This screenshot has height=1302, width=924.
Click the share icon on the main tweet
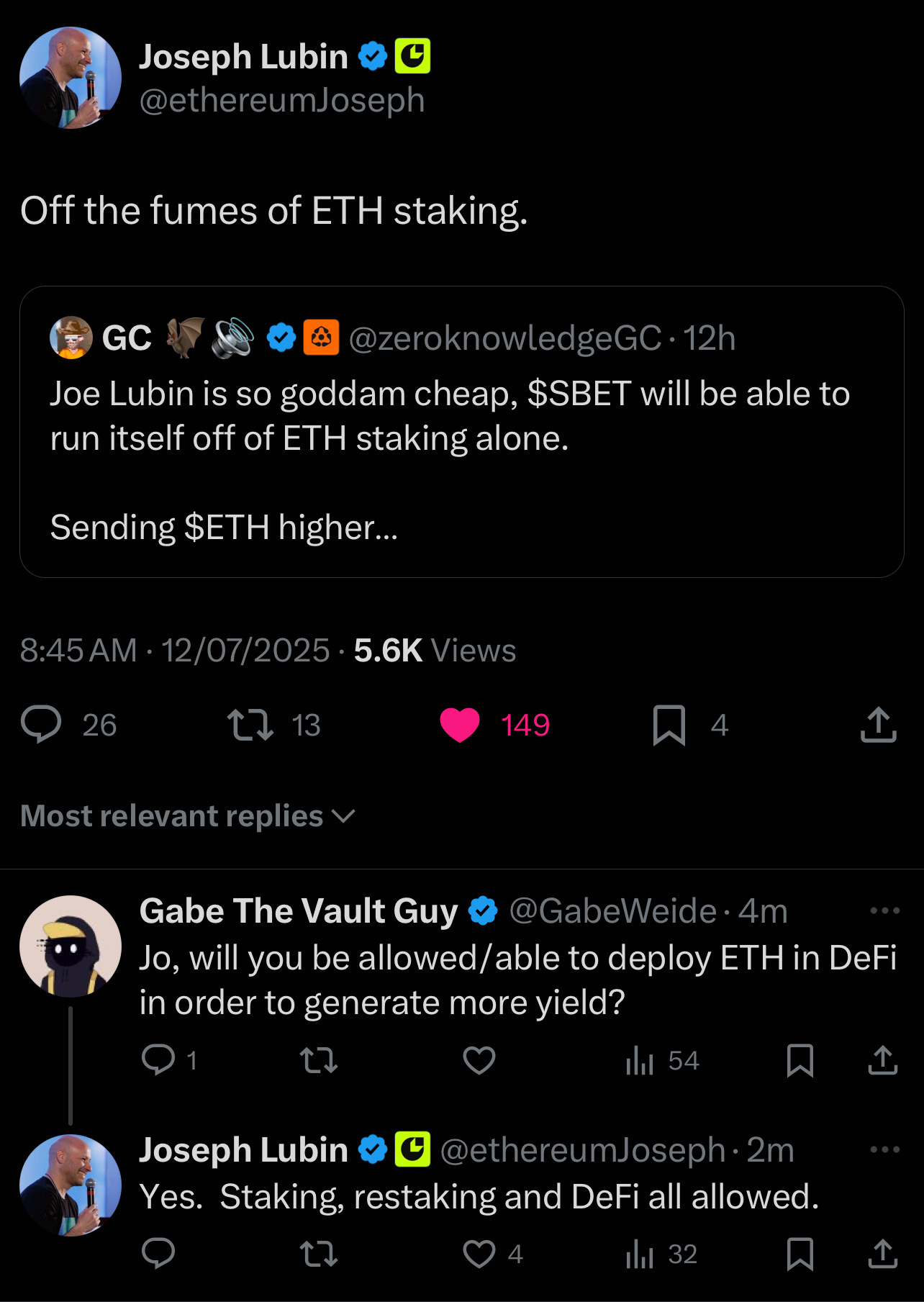878,725
